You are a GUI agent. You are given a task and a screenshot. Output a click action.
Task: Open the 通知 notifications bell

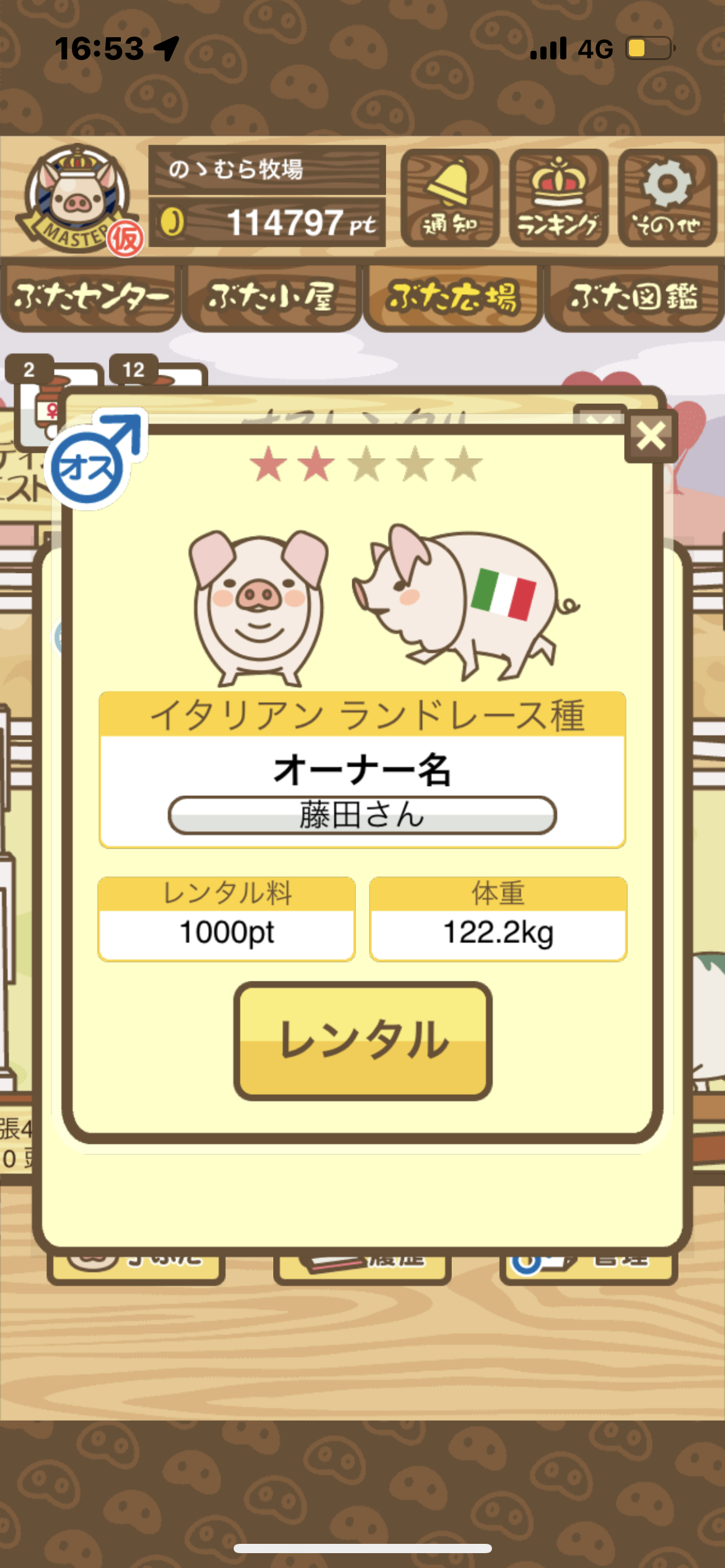click(x=450, y=198)
